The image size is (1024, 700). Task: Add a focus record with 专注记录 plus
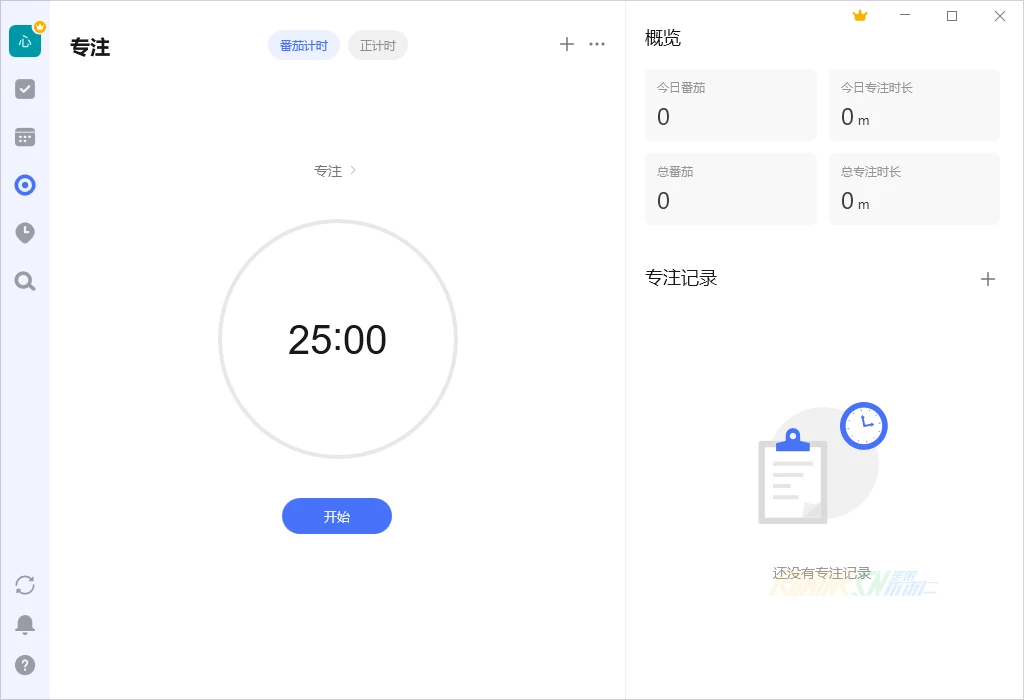[987, 279]
